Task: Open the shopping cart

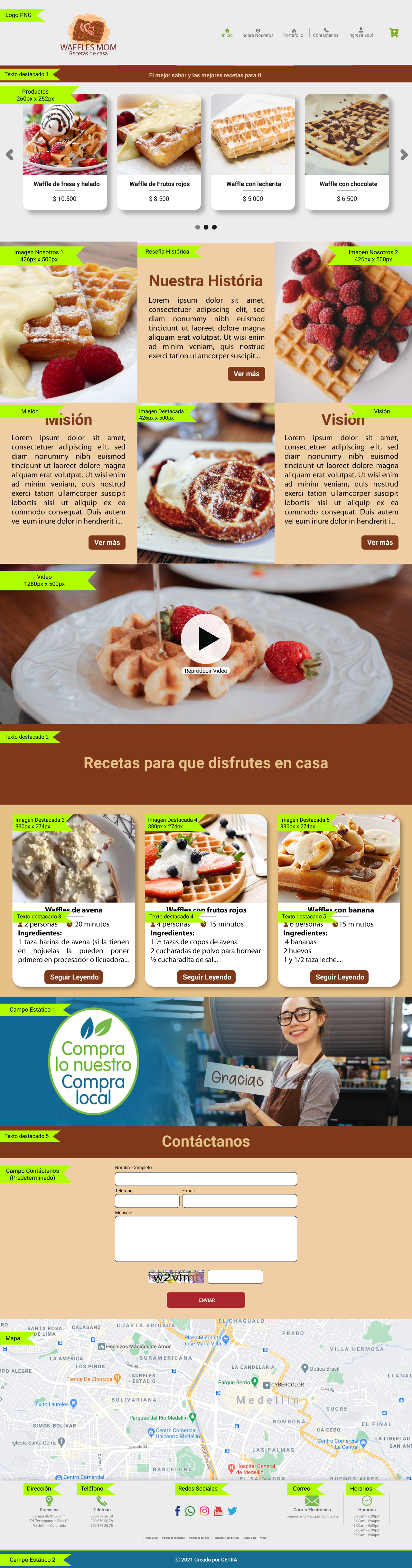Action: pyautogui.click(x=394, y=33)
